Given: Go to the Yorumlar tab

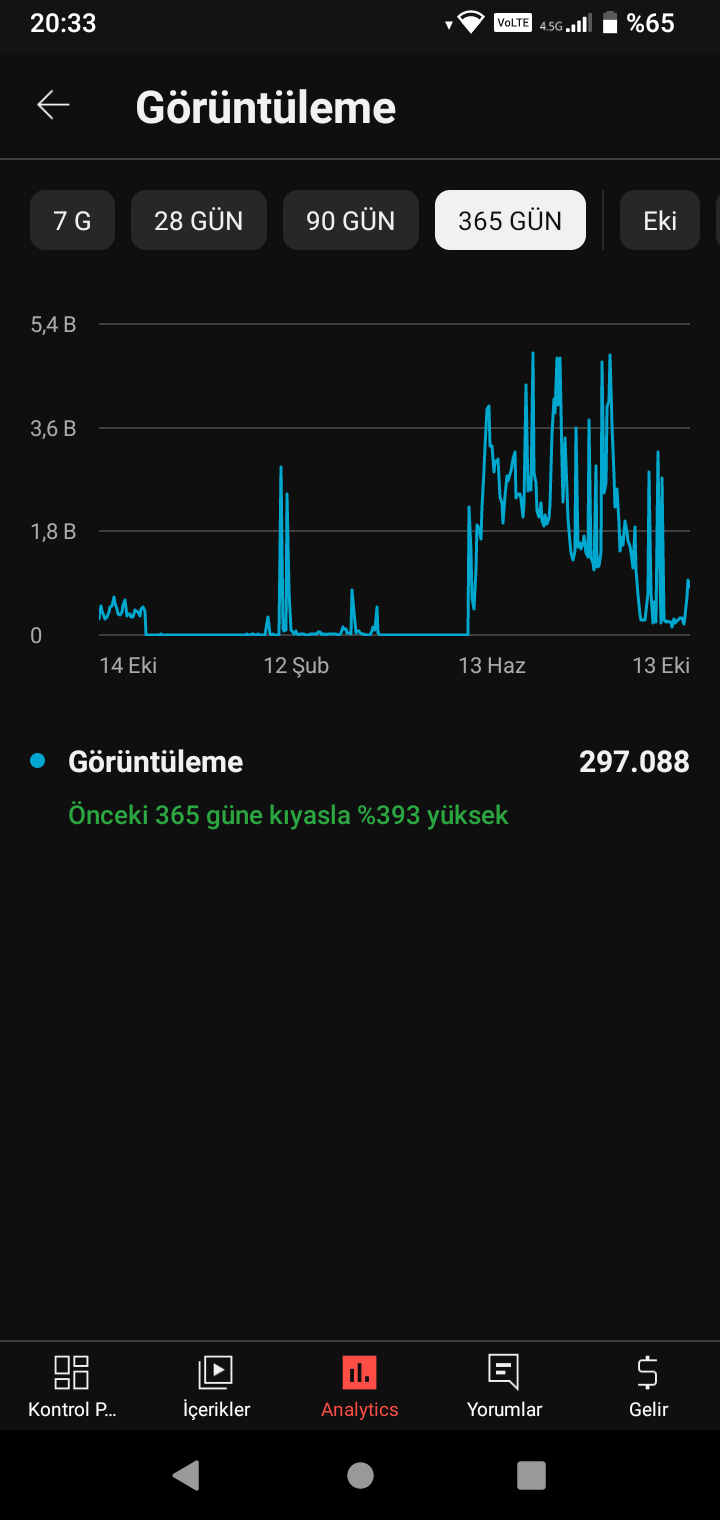Looking at the screenshot, I should [504, 1386].
